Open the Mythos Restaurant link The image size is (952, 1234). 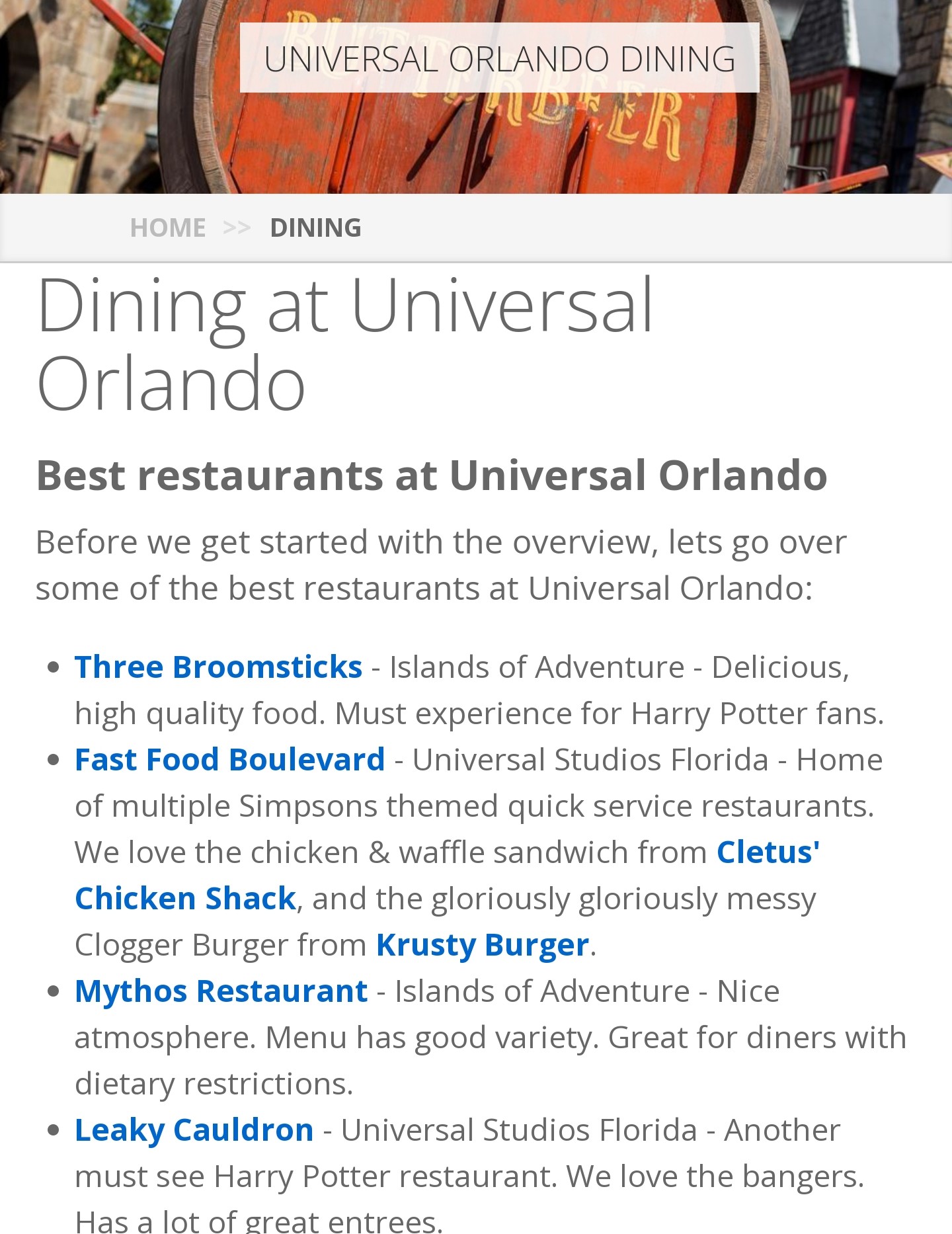coord(221,991)
